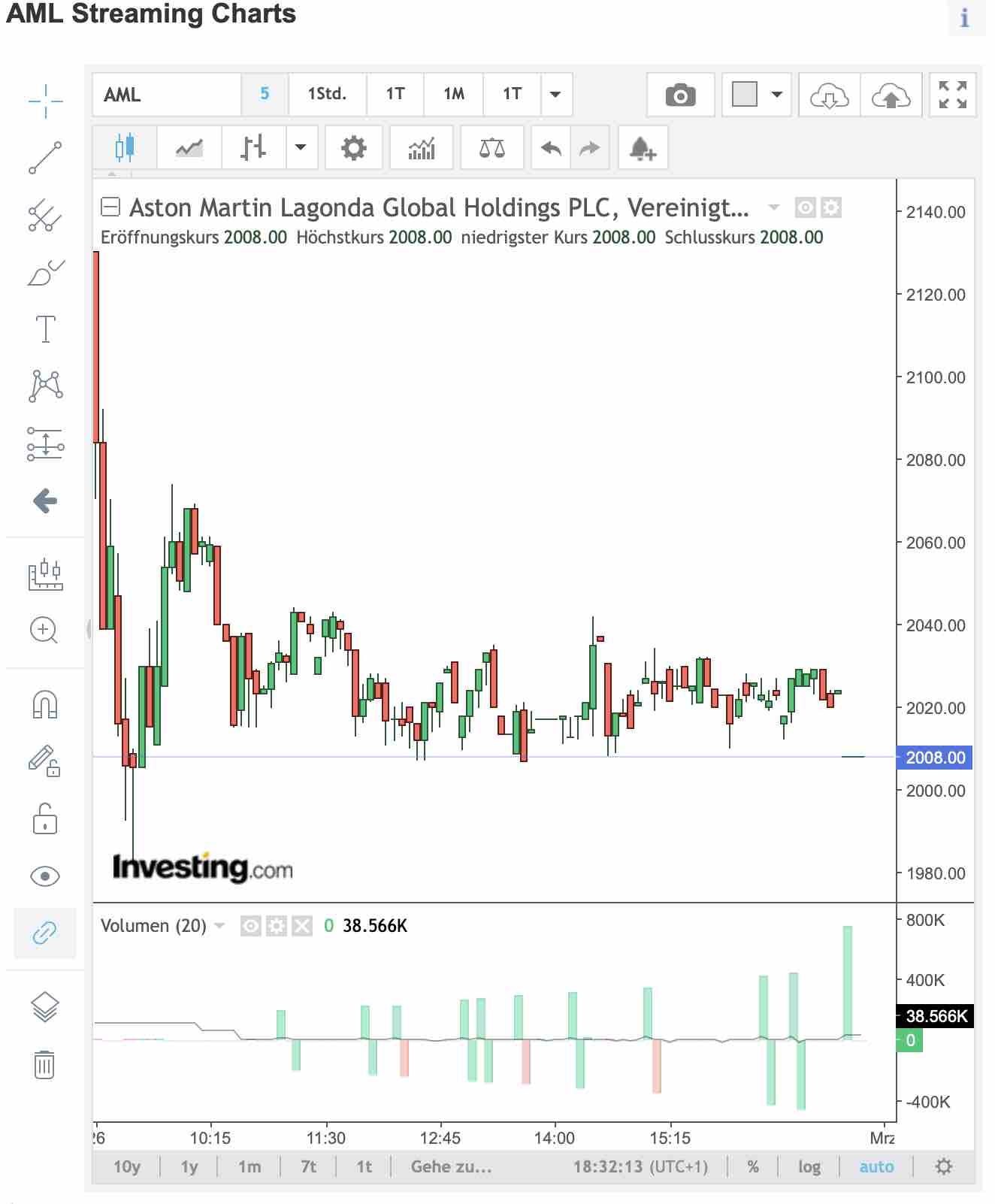Undo the last chart action
995x1204 pixels.
(x=551, y=148)
